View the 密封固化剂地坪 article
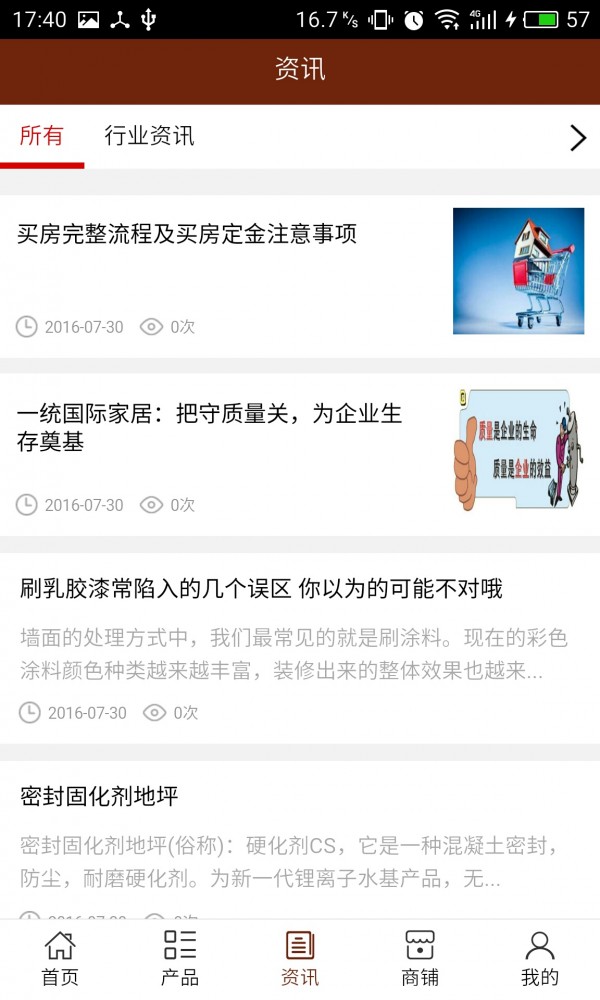The image size is (600, 1000). (99, 797)
